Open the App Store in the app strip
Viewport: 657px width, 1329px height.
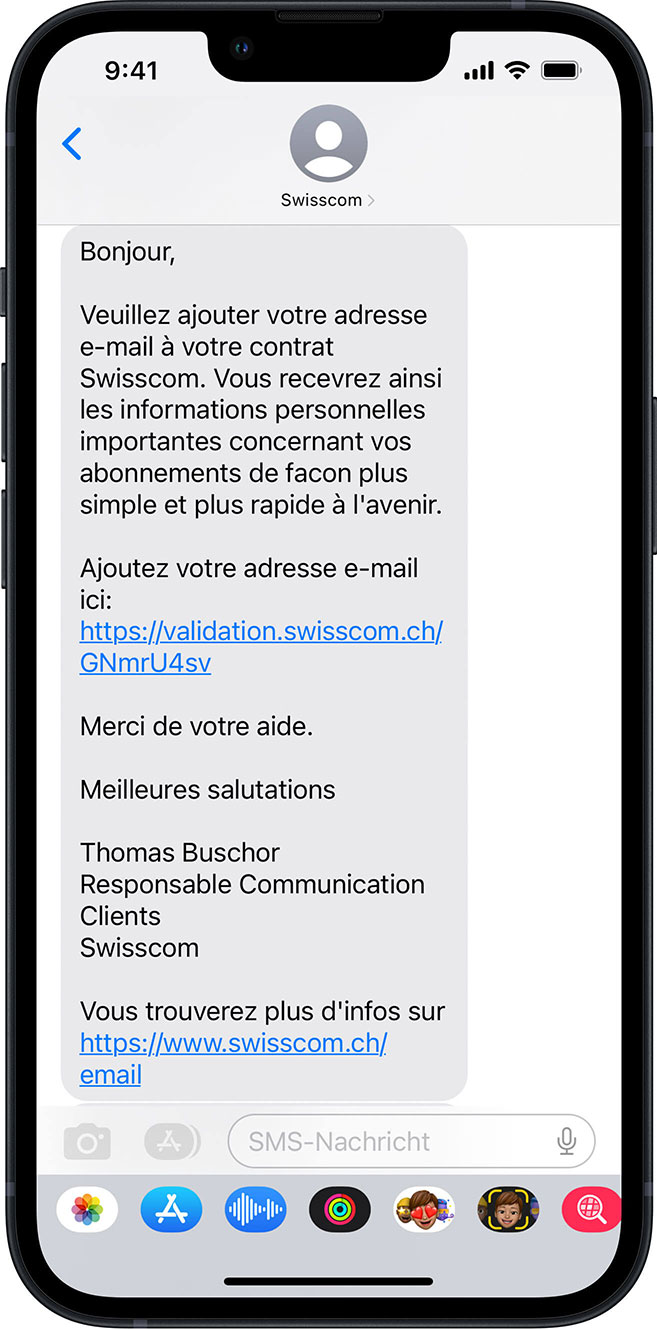pyautogui.click(x=171, y=1210)
